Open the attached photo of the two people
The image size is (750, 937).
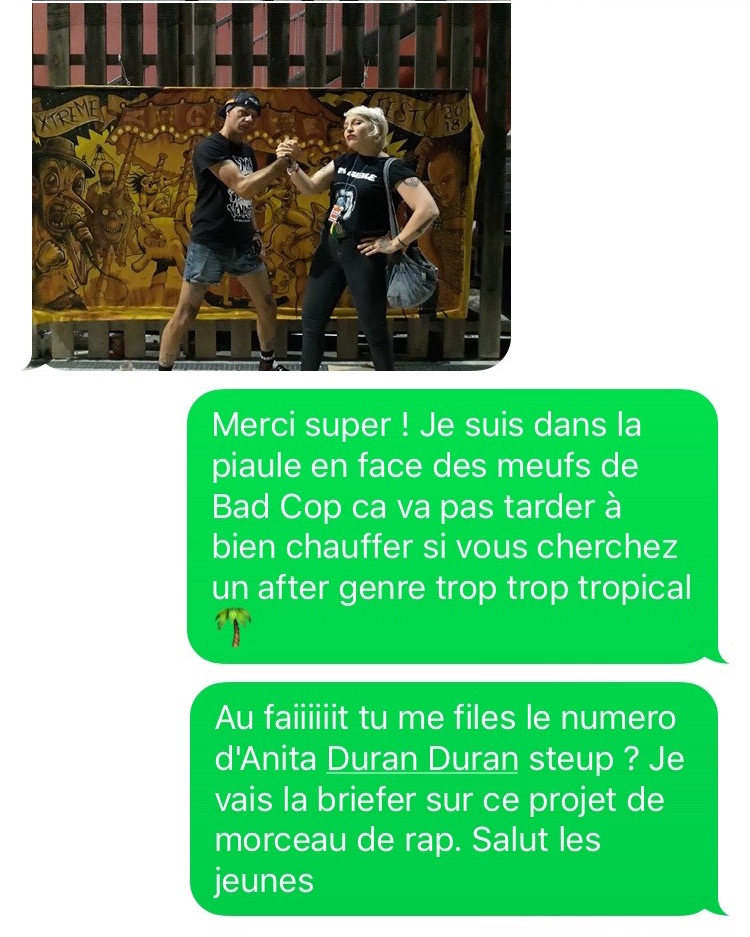270,190
